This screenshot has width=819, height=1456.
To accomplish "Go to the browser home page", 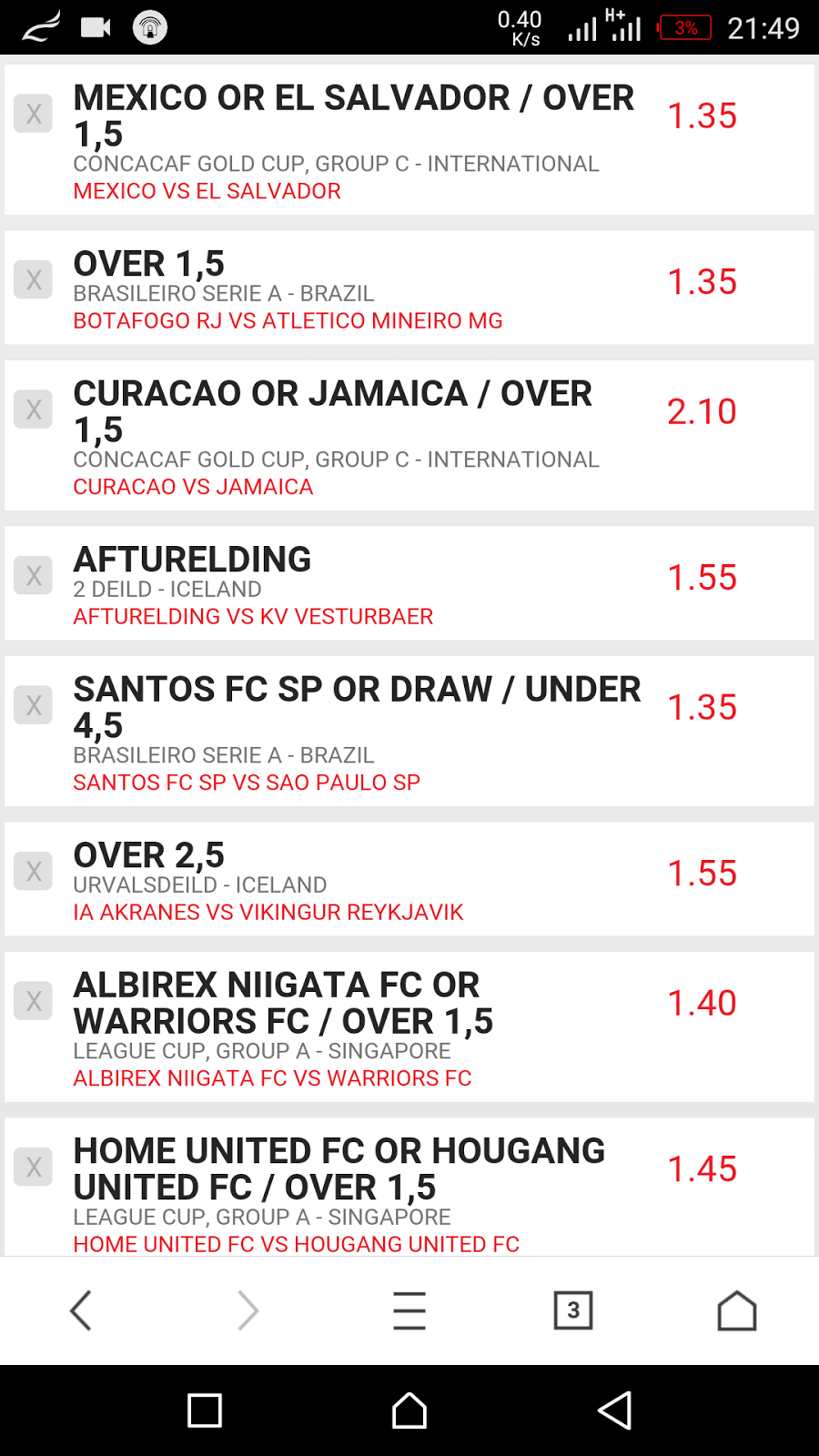I will [737, 1310].
